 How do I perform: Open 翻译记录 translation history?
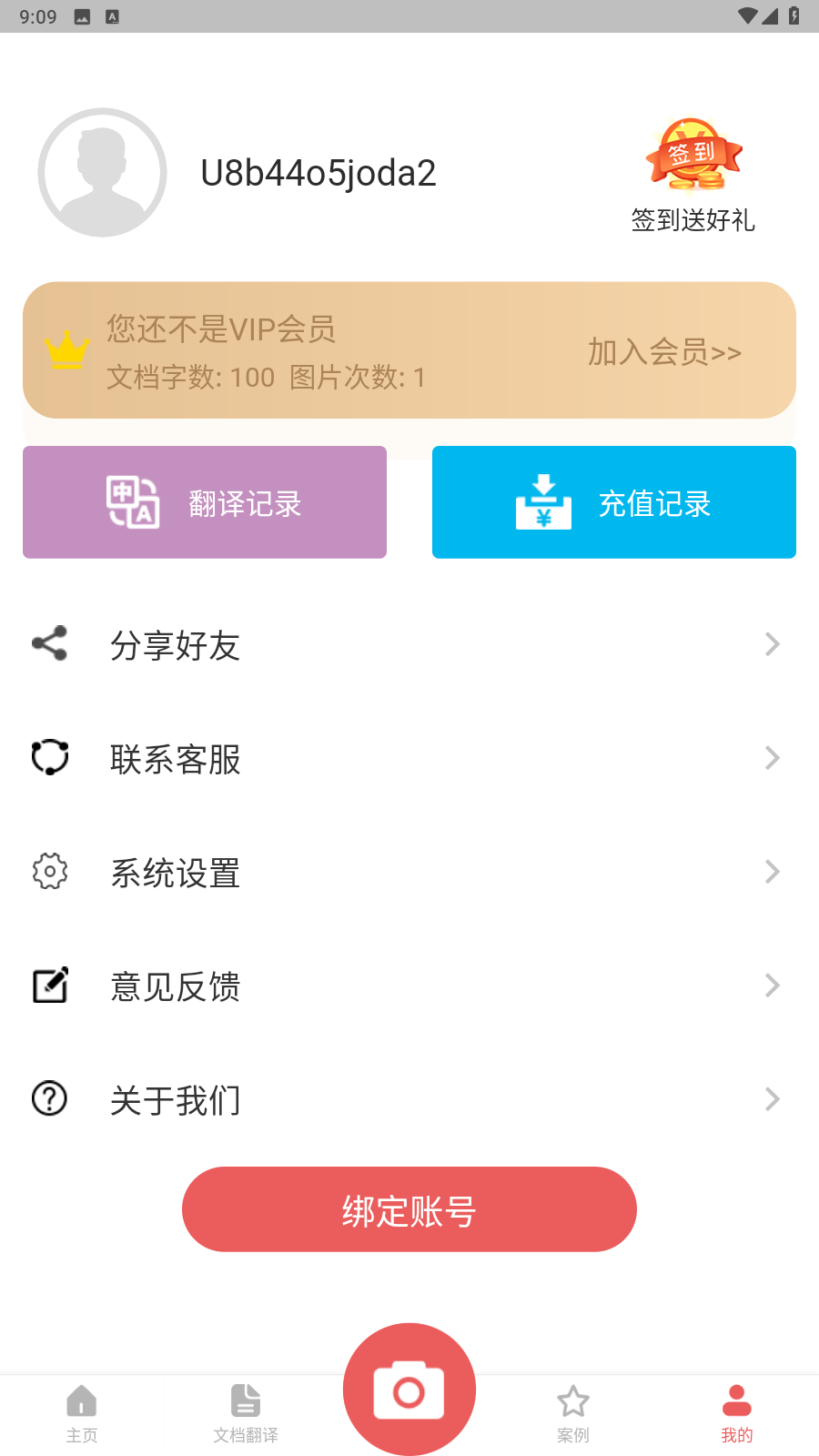[205, 502]
